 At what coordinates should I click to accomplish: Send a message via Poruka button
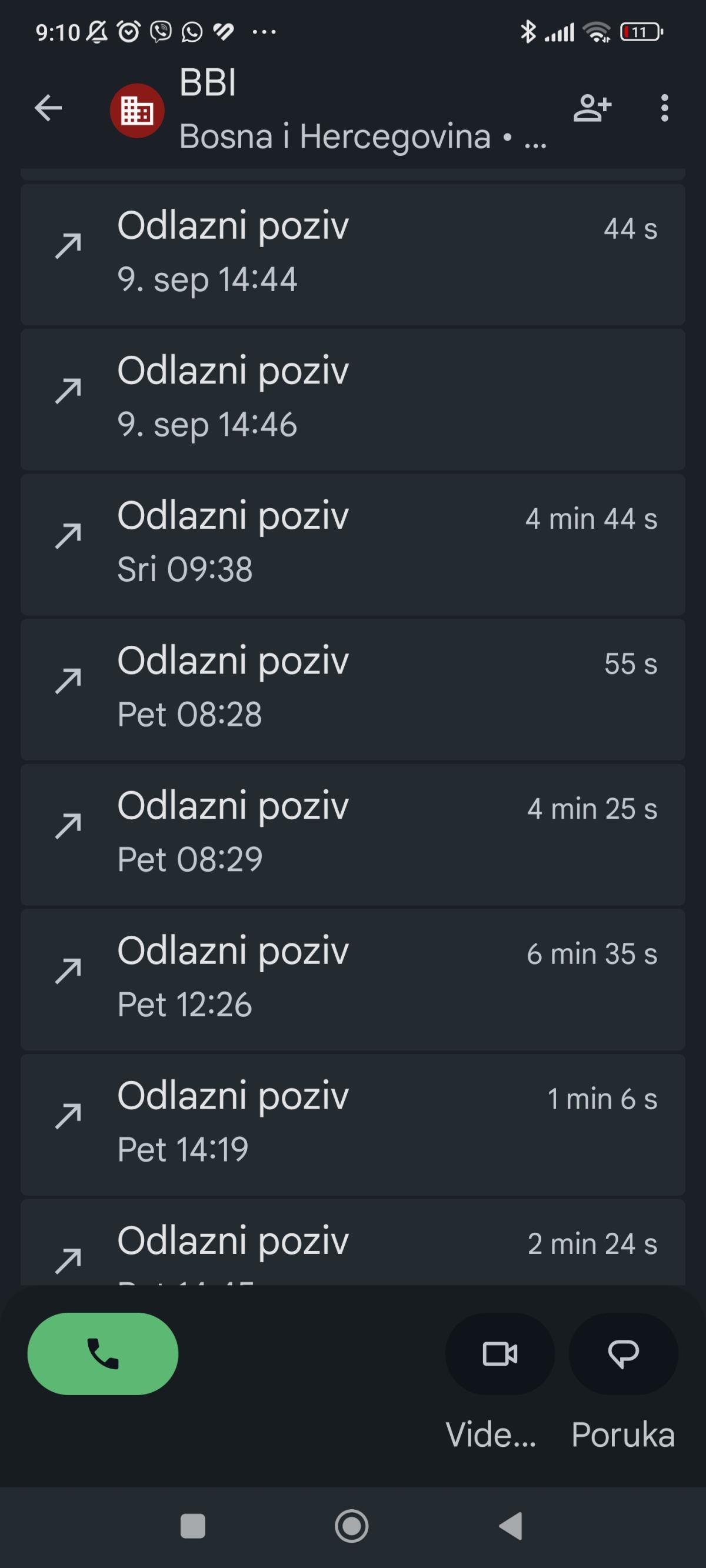[622, 1353]
